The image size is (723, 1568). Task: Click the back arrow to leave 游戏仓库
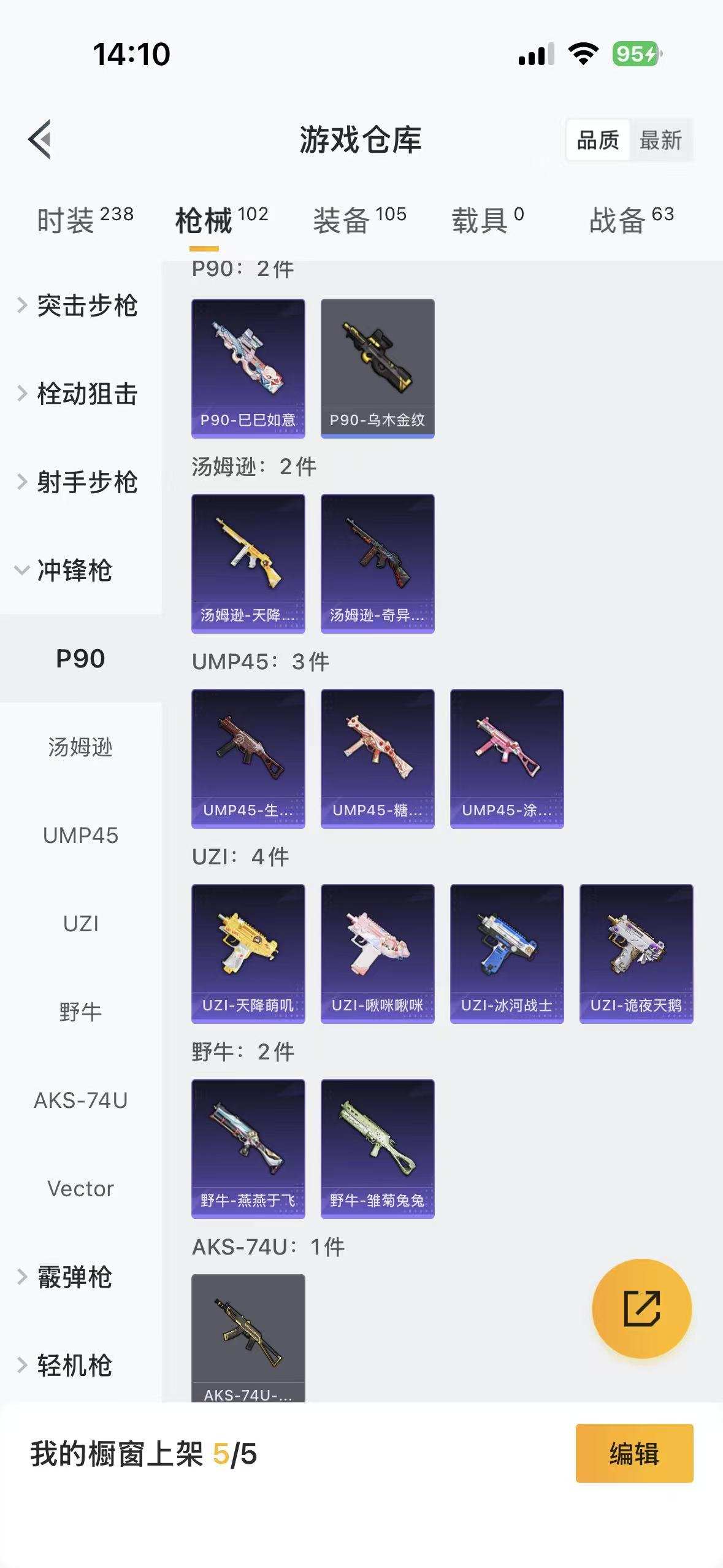point(39,139)
